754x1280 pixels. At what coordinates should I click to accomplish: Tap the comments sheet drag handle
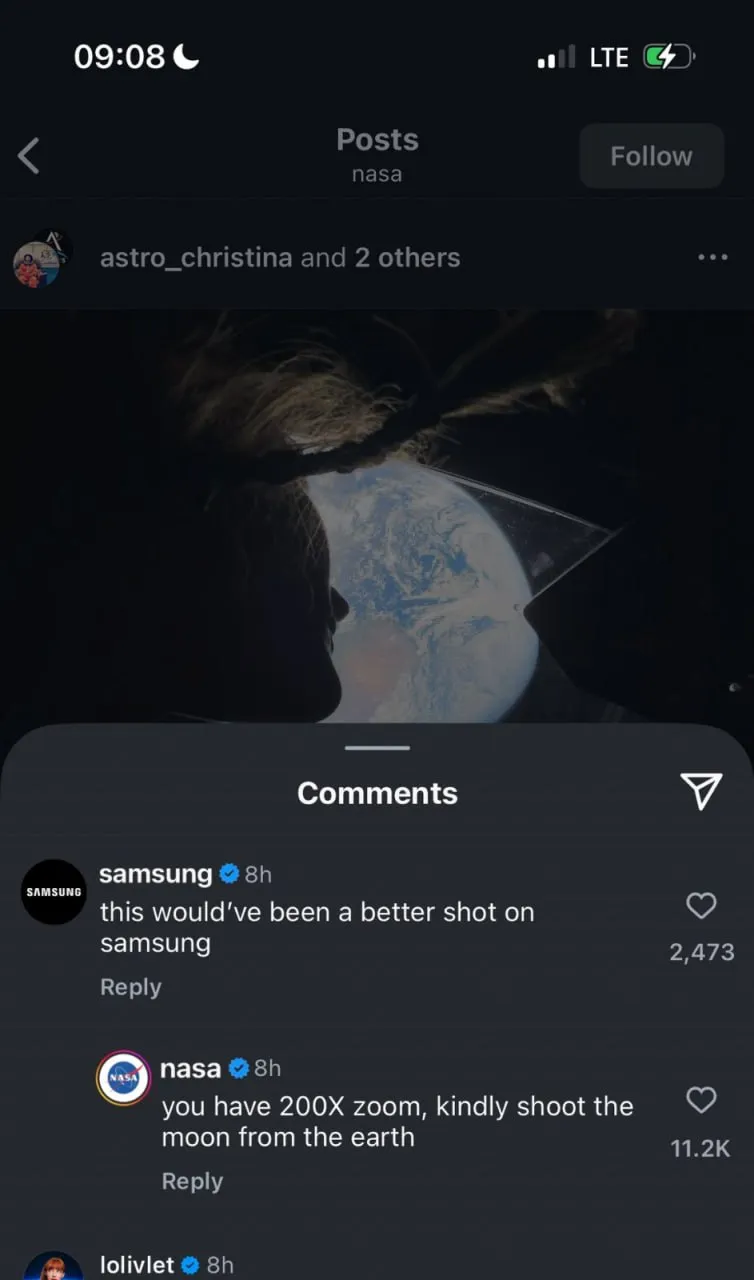[x=377, y=747]
